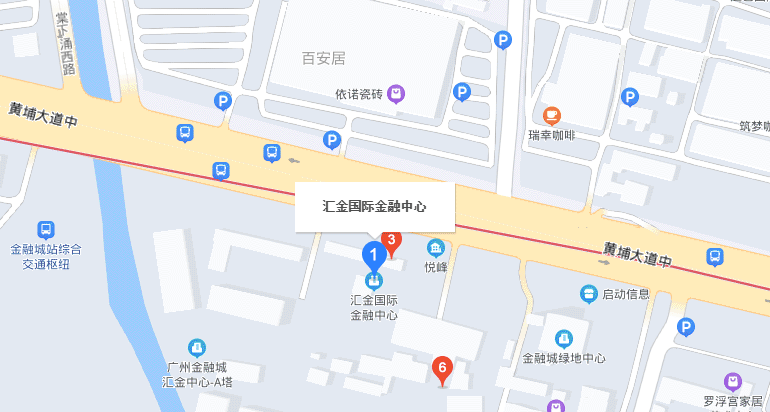Viewport: 770px width, 412px height.
Task: Open the 汇金国际金融中心 info popup
Action: [x=375, y=207]
